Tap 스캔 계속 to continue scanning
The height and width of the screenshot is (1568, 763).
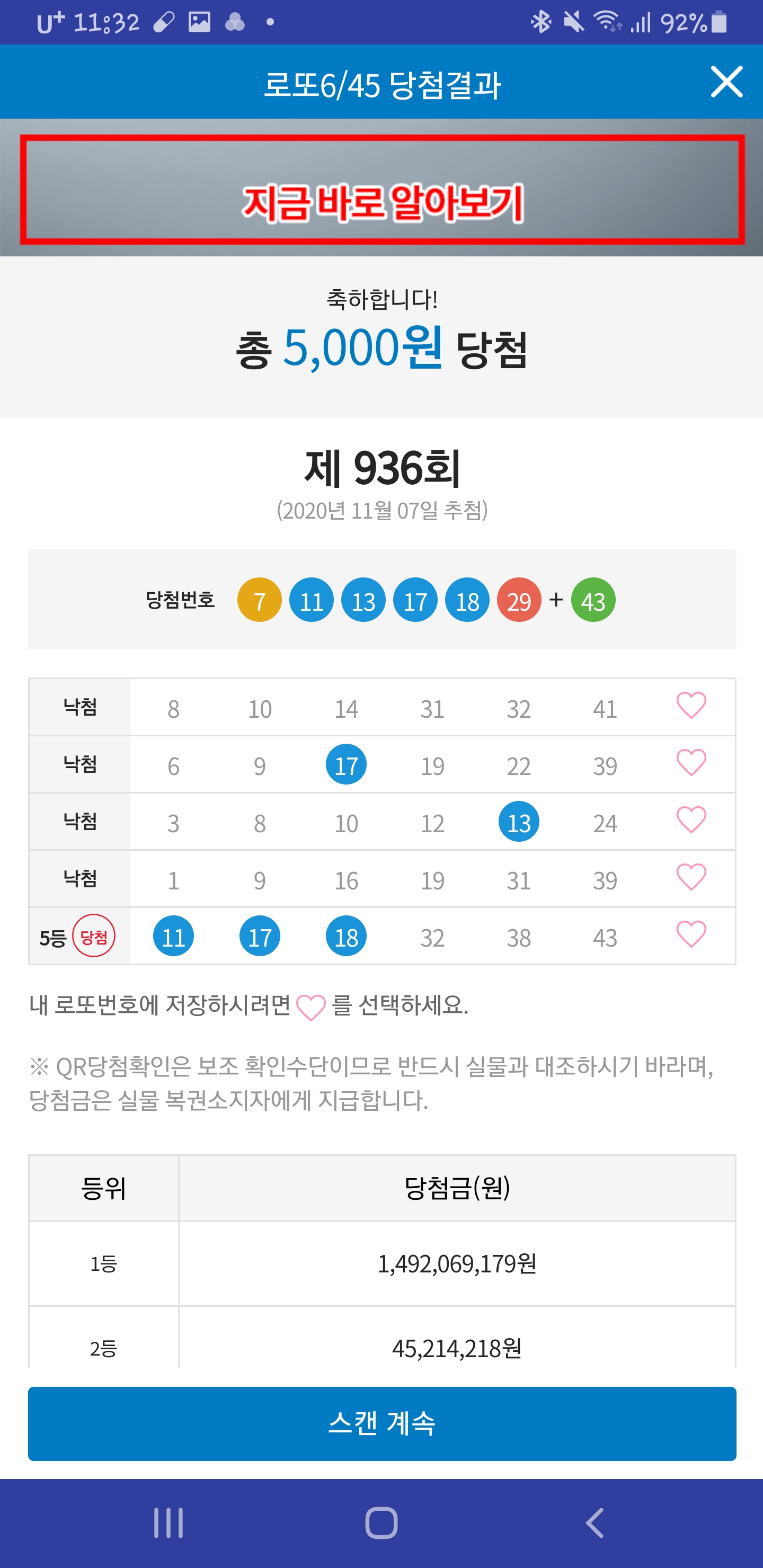coord(382,1423)
